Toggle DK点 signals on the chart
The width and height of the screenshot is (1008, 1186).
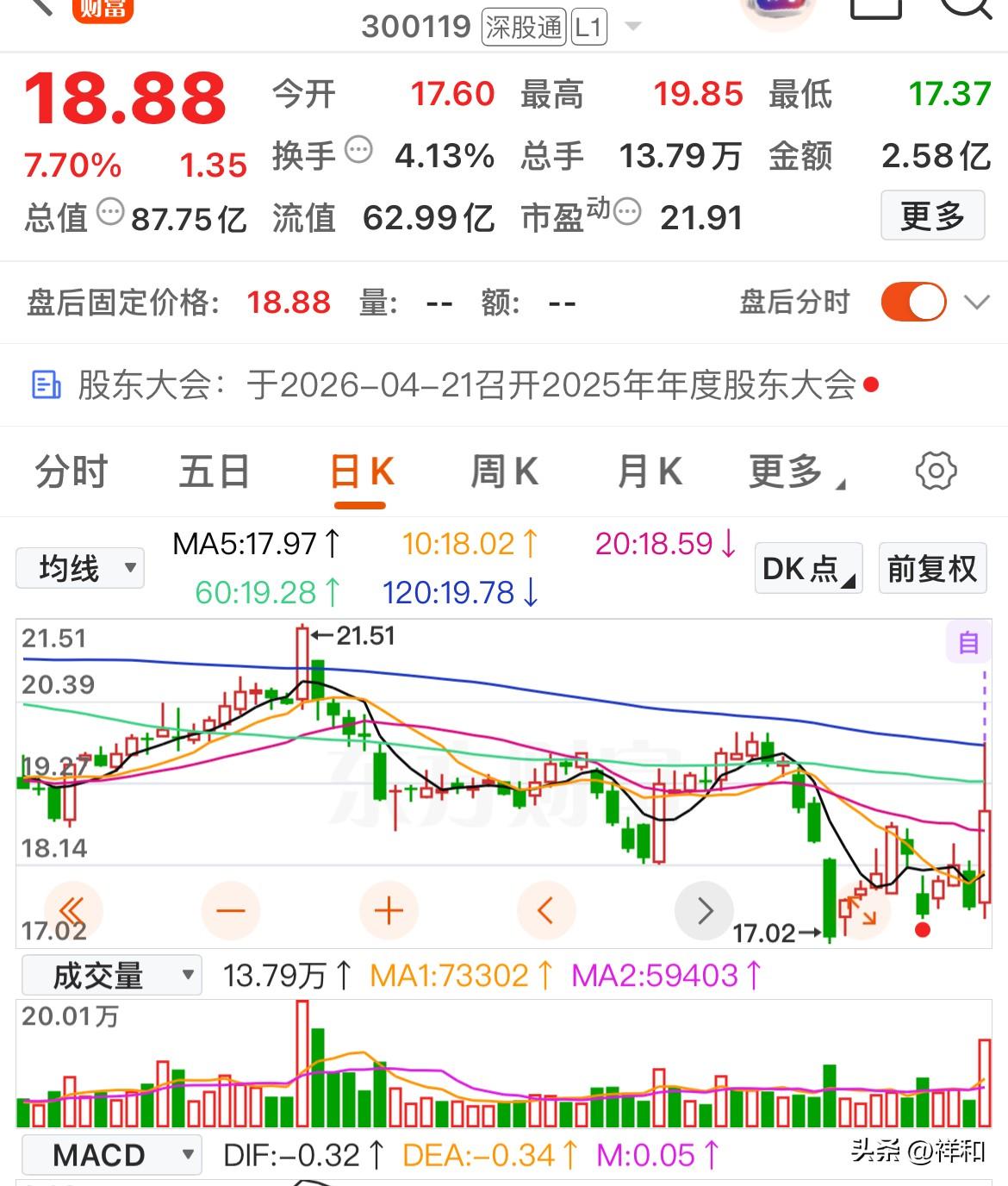[x=806, y=569]
